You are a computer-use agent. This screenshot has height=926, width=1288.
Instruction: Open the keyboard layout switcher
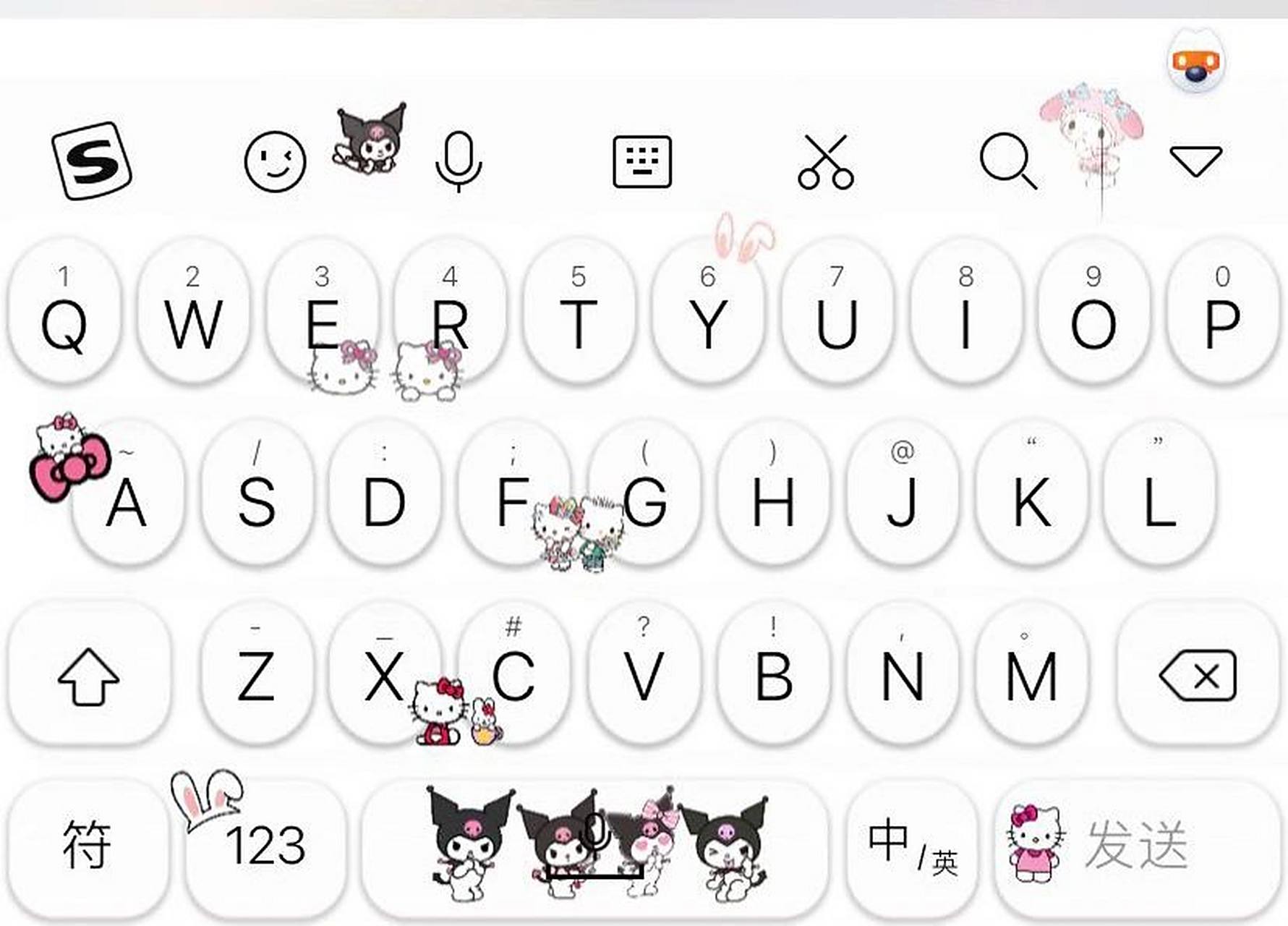pos(642,161)
